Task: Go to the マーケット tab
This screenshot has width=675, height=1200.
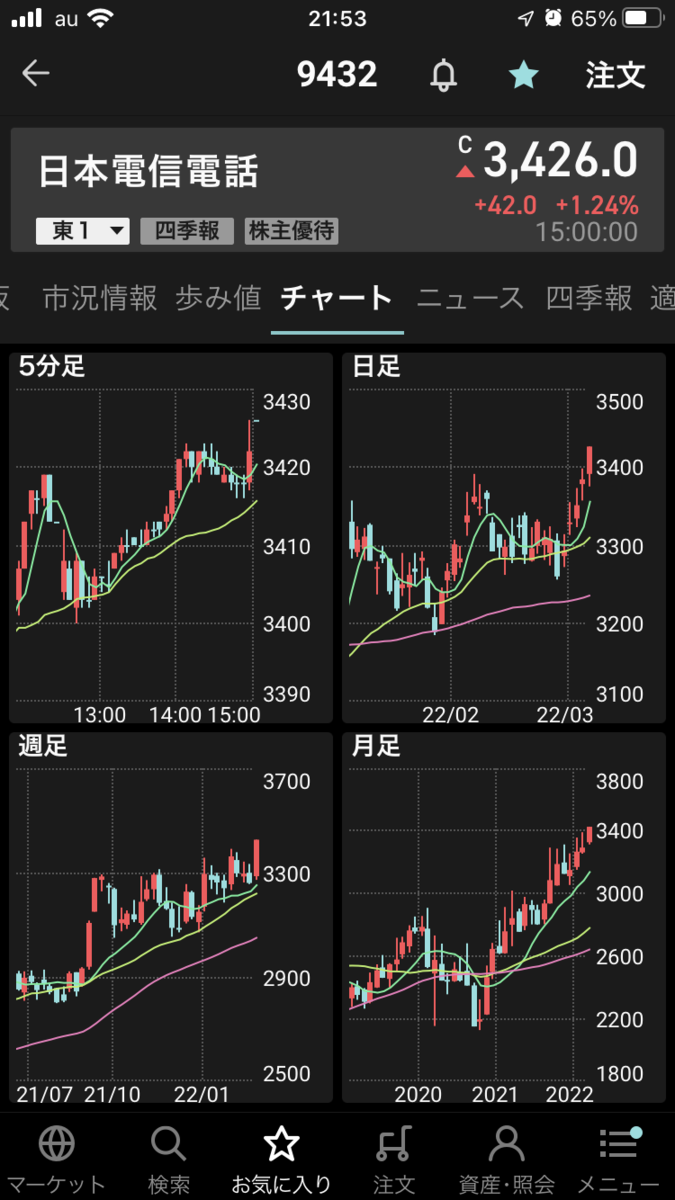Action: (56, 1158)
